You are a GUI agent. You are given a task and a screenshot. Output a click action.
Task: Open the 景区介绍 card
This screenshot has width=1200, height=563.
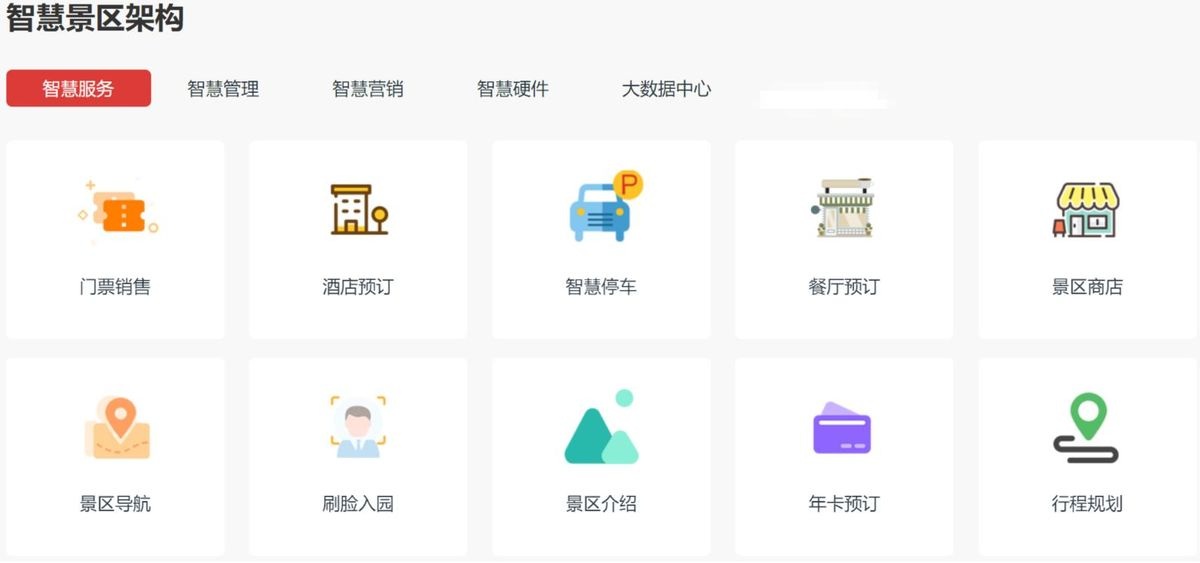point(601,456)
